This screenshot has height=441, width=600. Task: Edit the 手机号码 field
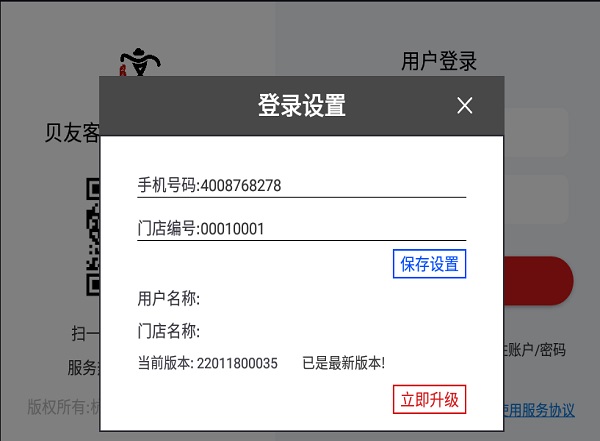click(x=300, y=185)
